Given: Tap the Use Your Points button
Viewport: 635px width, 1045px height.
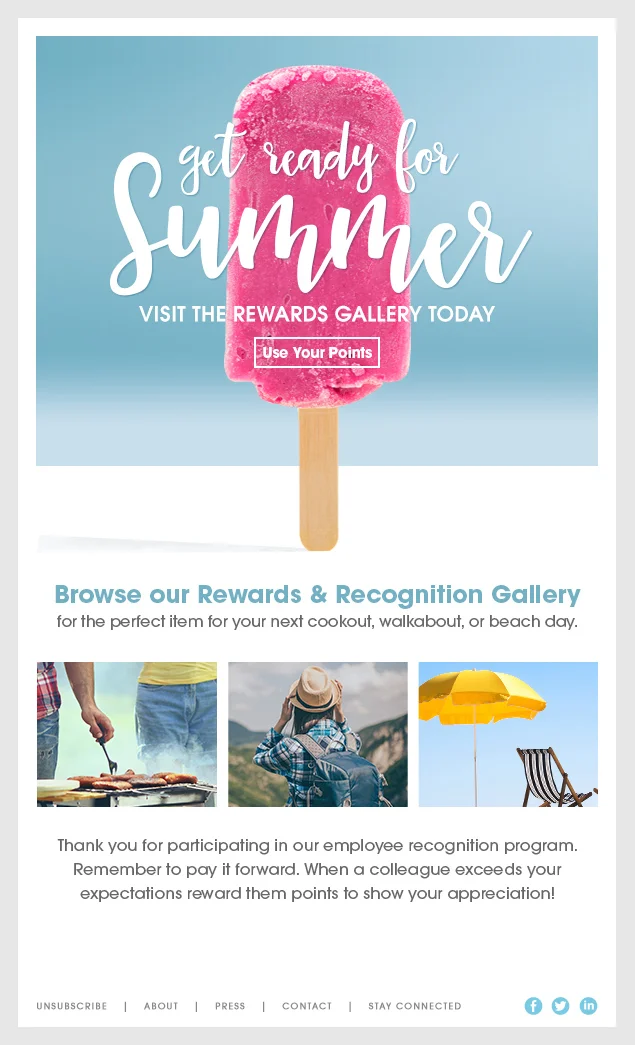Looking at the screenshot, I should tap(317, 353).
